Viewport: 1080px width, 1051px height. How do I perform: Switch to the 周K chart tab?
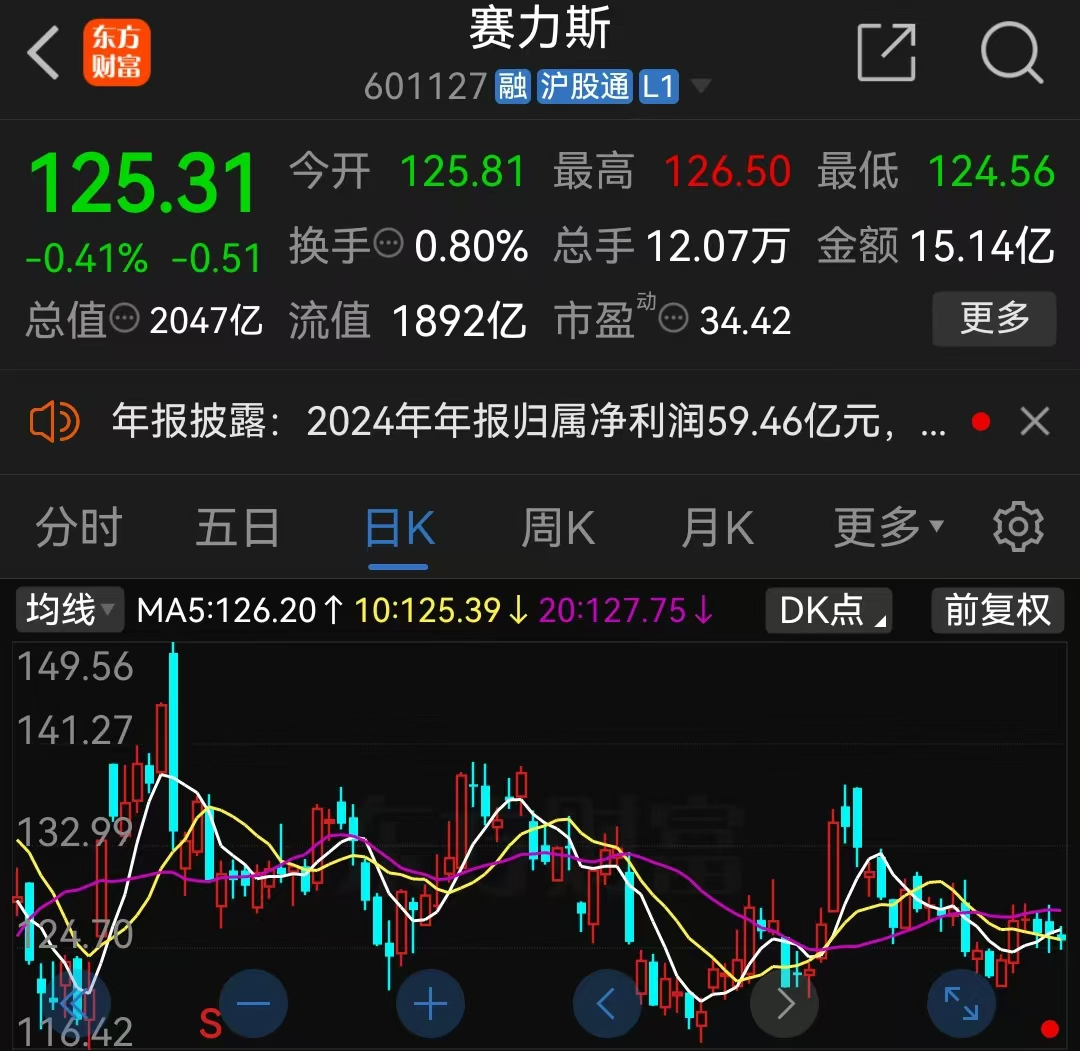[558, 528]
